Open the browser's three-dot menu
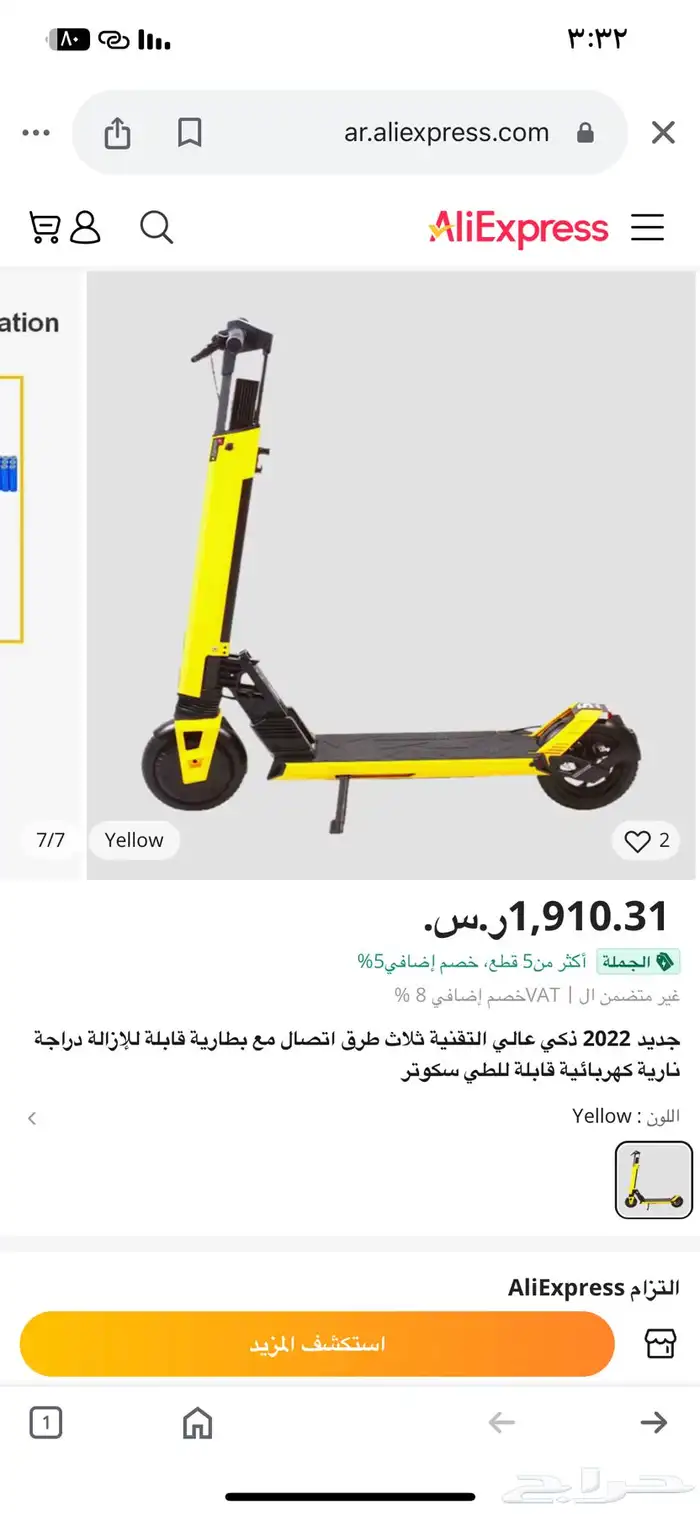The image size is (700, 1514). [x=36, y=133]
